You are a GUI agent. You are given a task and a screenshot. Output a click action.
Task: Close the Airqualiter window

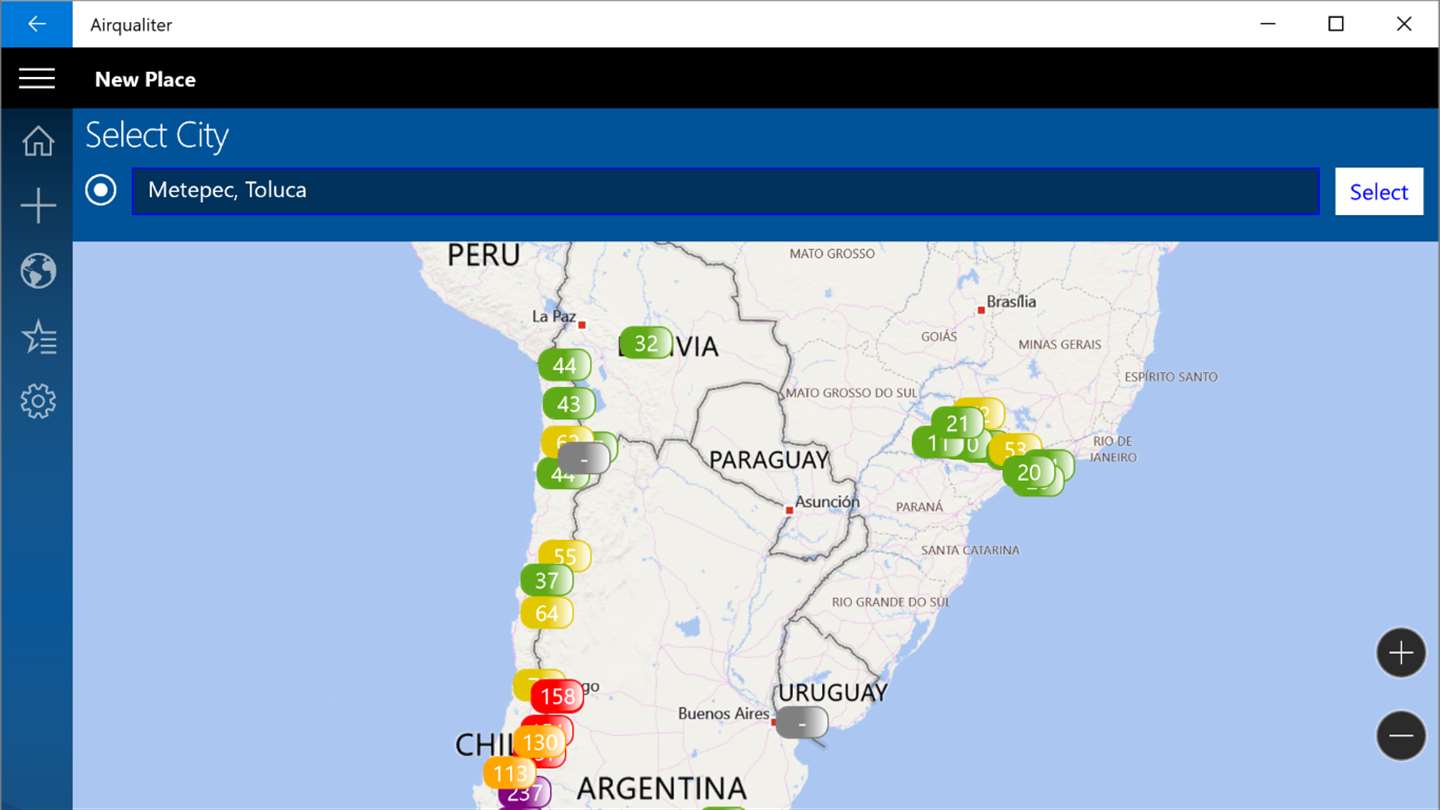[1404, 24]
